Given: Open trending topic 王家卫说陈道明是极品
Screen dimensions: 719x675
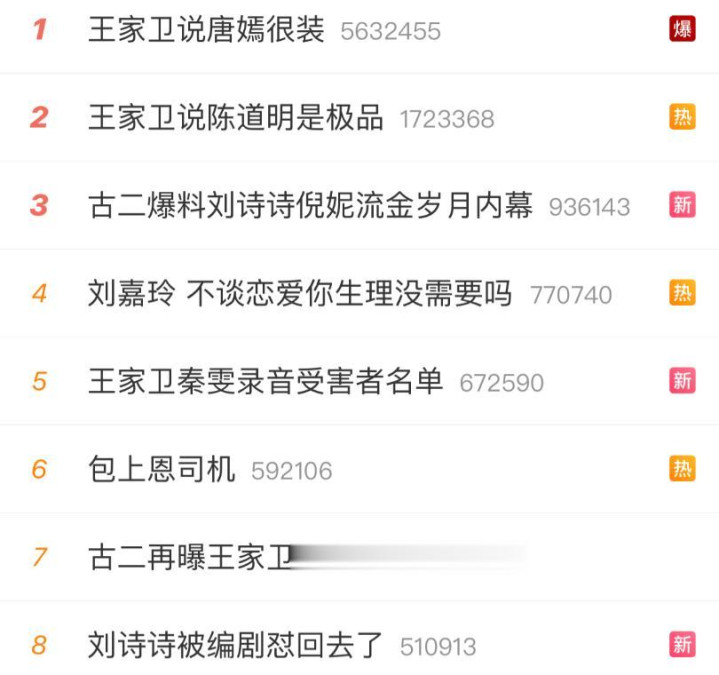Looking at the screenshot, I should pyautogui.click(x=236, y=118).
